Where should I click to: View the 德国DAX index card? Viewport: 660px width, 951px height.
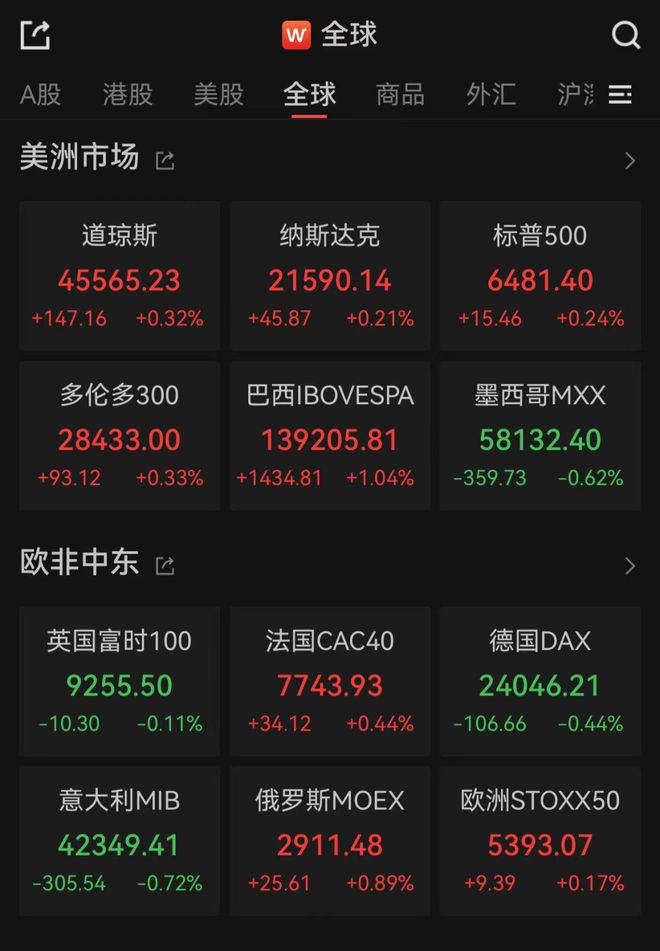[x=540, y=681]
